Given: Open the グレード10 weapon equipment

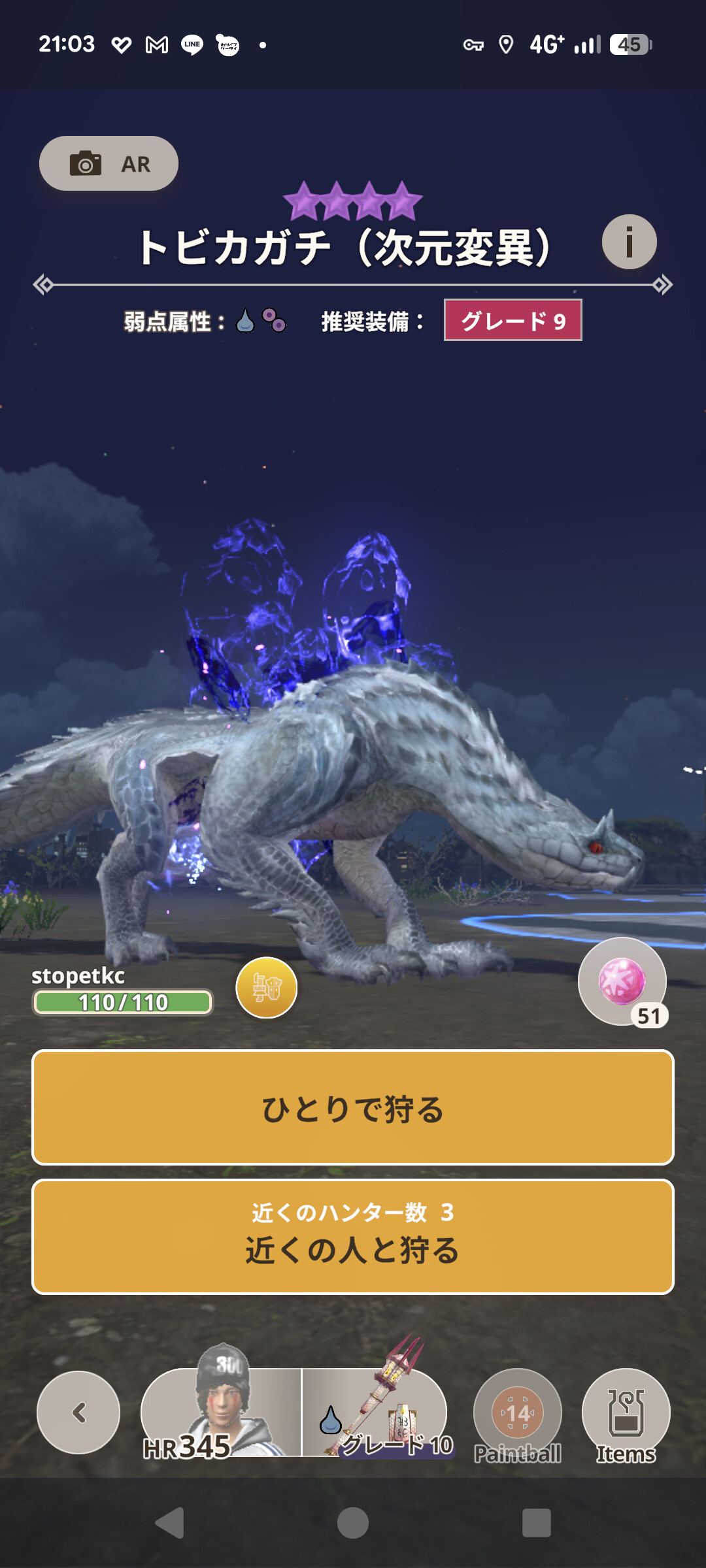Looking at the screenshot, I should 375,1413.
